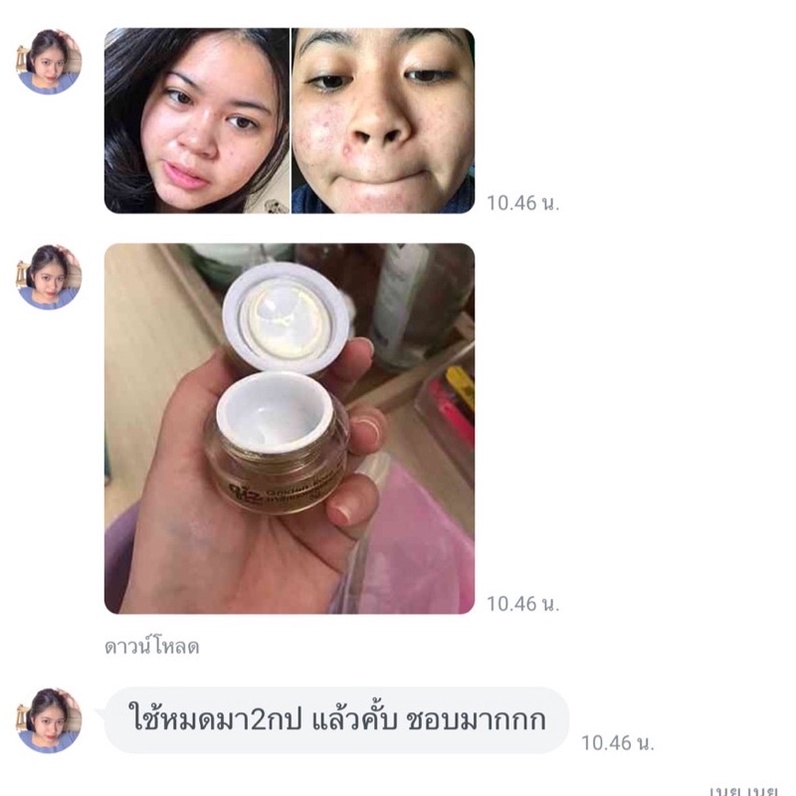Open sender's avatar beside the text message
Screen dimensions: 796x796
pos(49,720)
